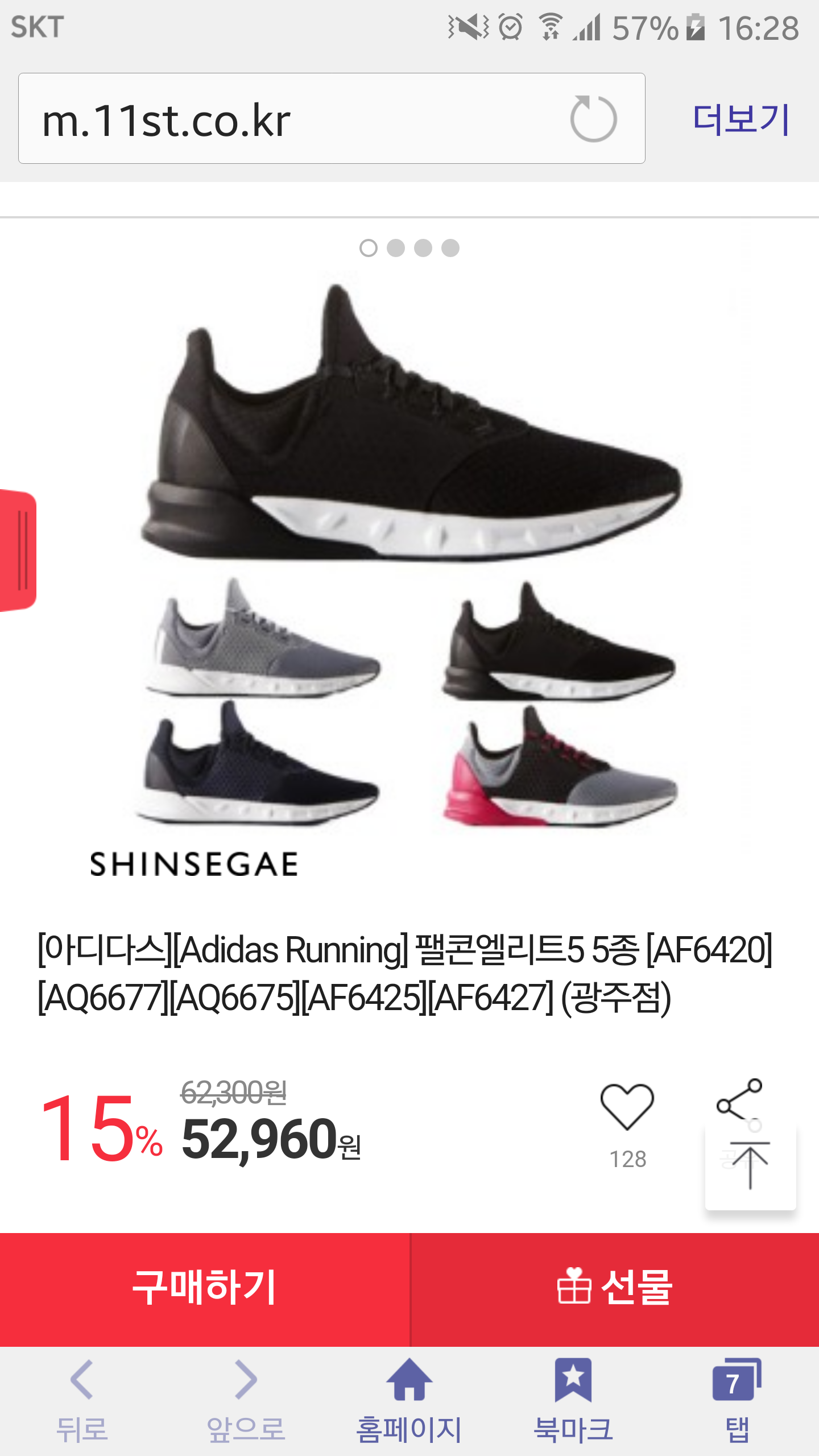Reload the page with the refresh icon

click(x=593, y=119)
